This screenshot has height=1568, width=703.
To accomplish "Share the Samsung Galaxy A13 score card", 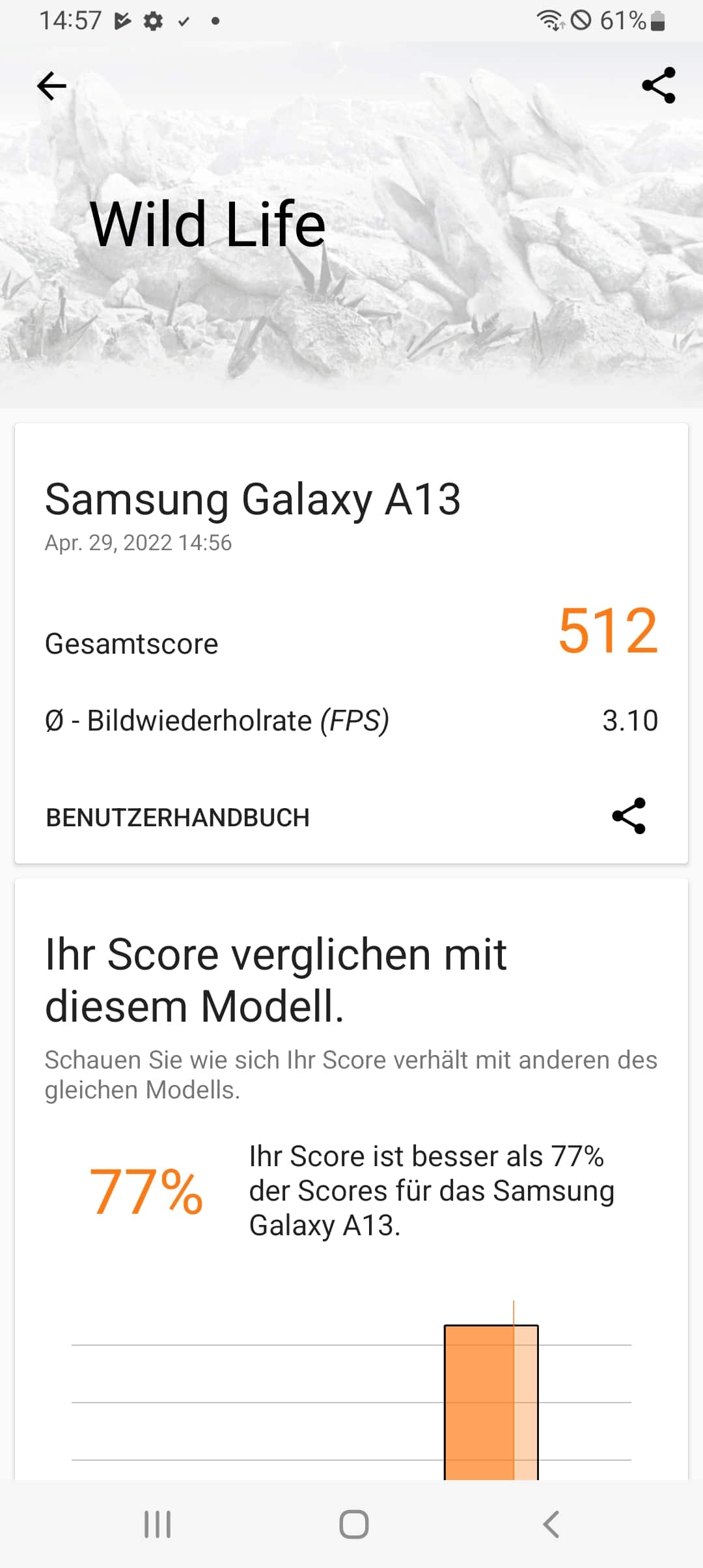I will point(629,816).
